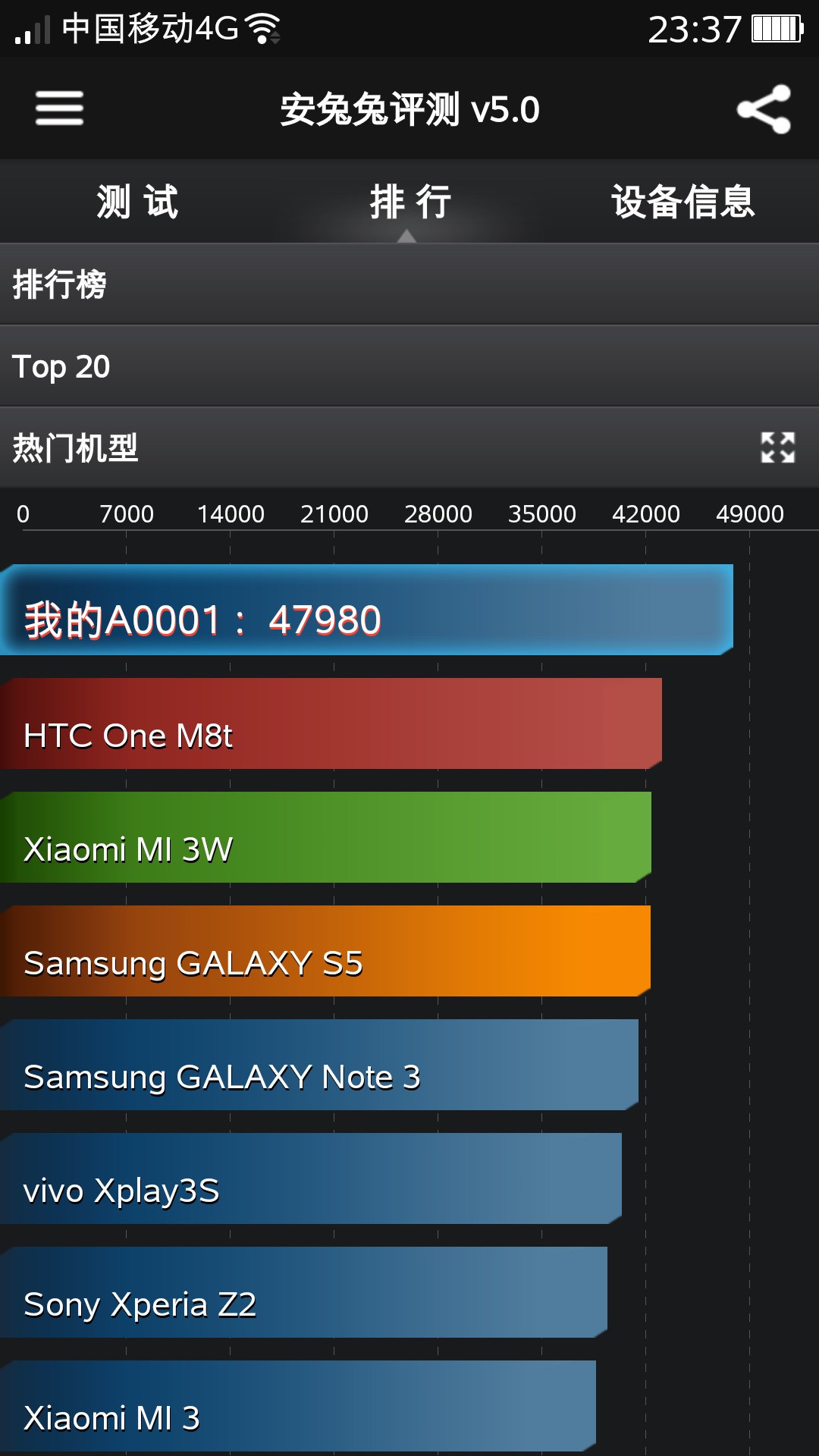Open HTC One M8t entry
The width and height of the screenshot is (819, 1456).
point(330,724)
